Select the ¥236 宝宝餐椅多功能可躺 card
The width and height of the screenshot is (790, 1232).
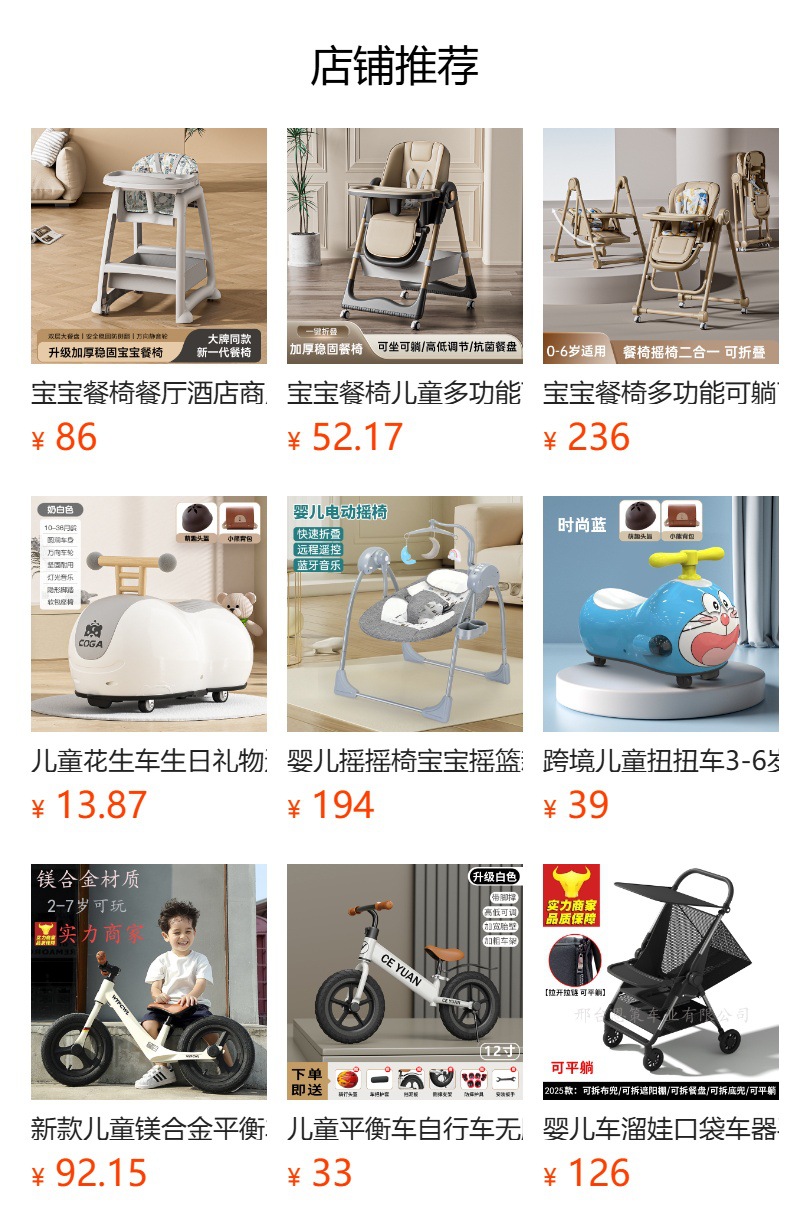(660, 246)
